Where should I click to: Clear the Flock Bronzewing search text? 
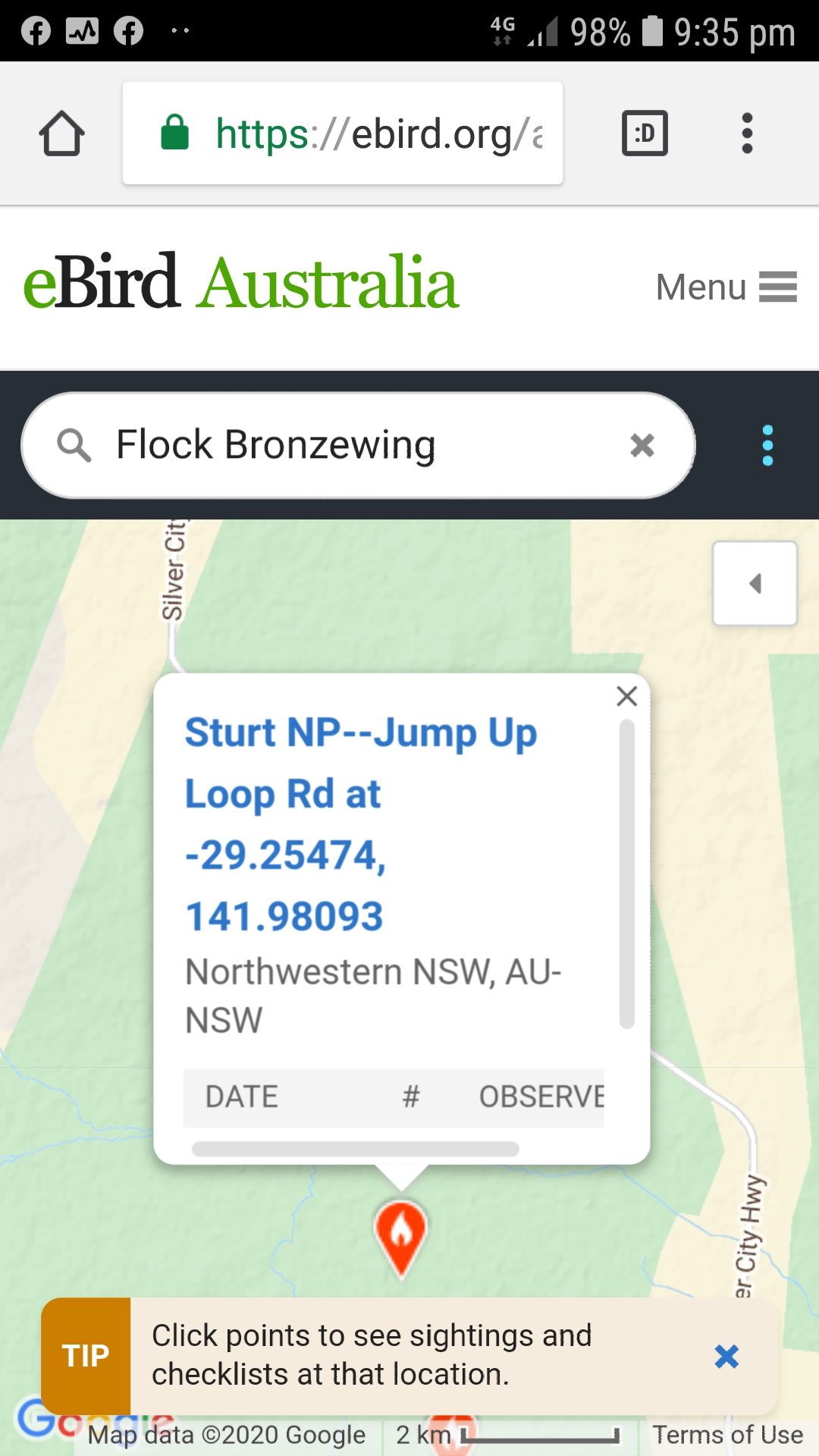coord(642,445)
